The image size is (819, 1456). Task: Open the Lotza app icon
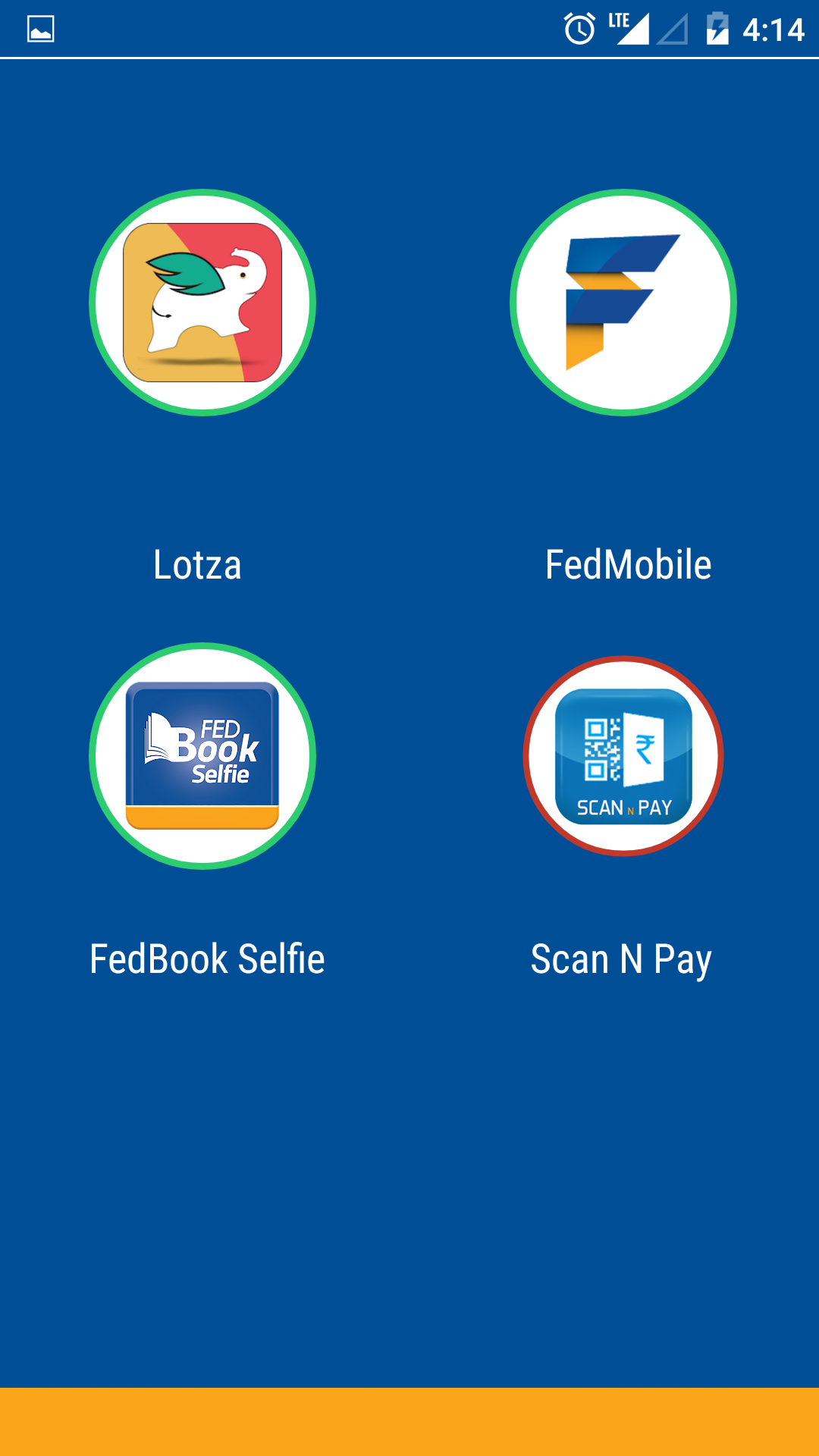tap(202, 303)
